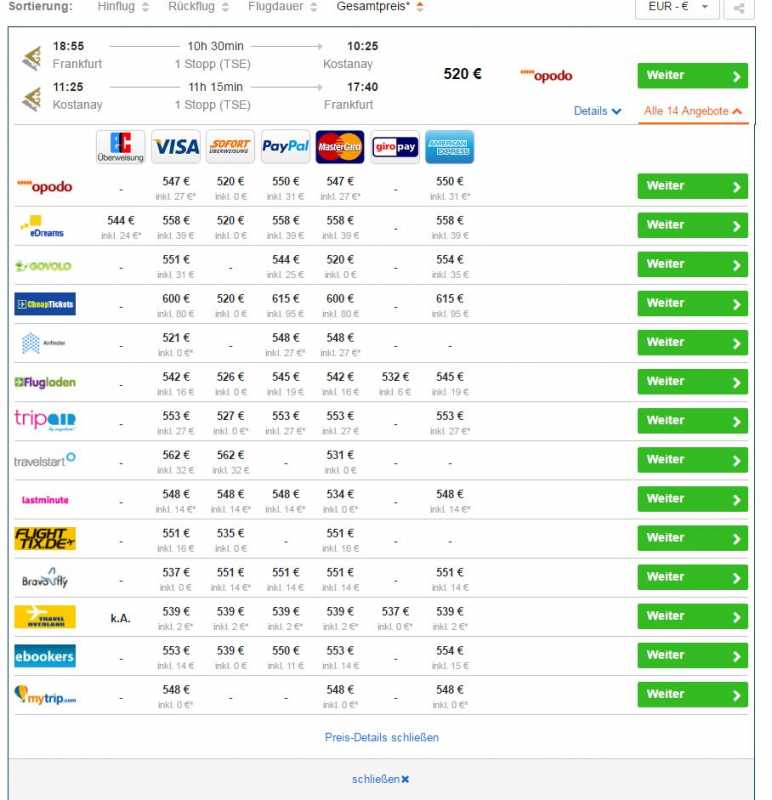Continue with the mytrip offer

(x=692, y=694)
